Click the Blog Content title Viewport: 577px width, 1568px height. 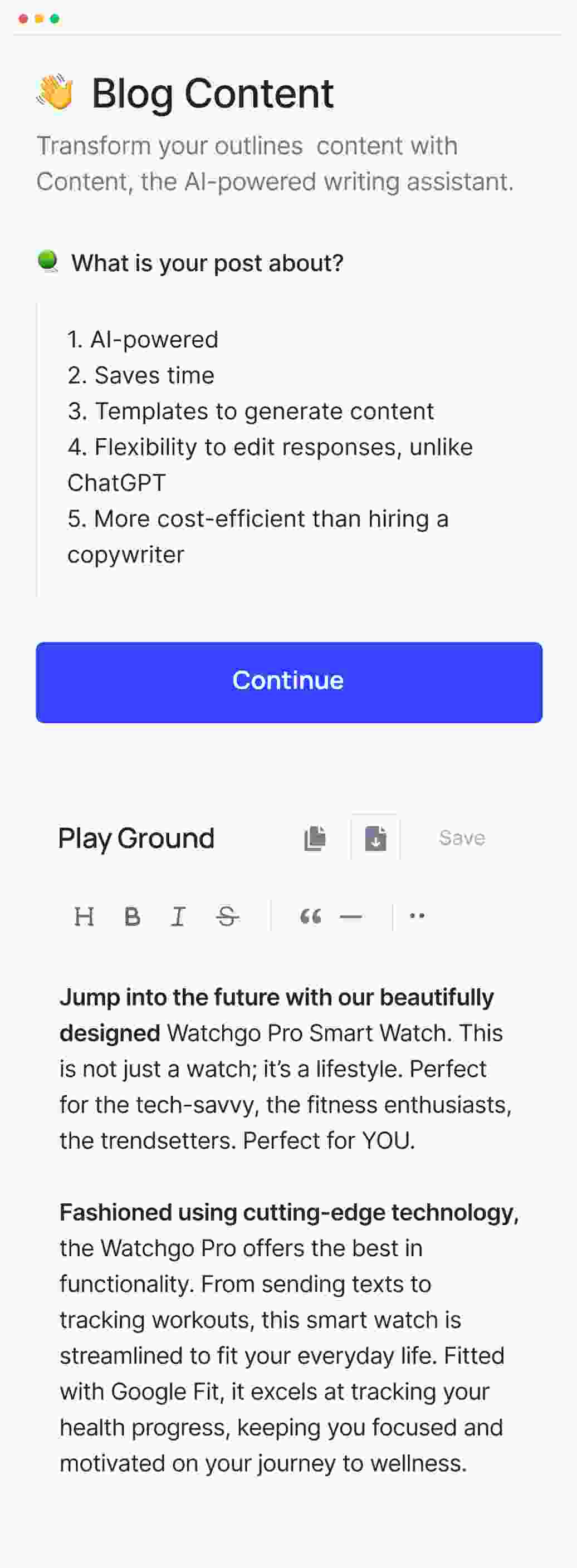coord(213,92)
